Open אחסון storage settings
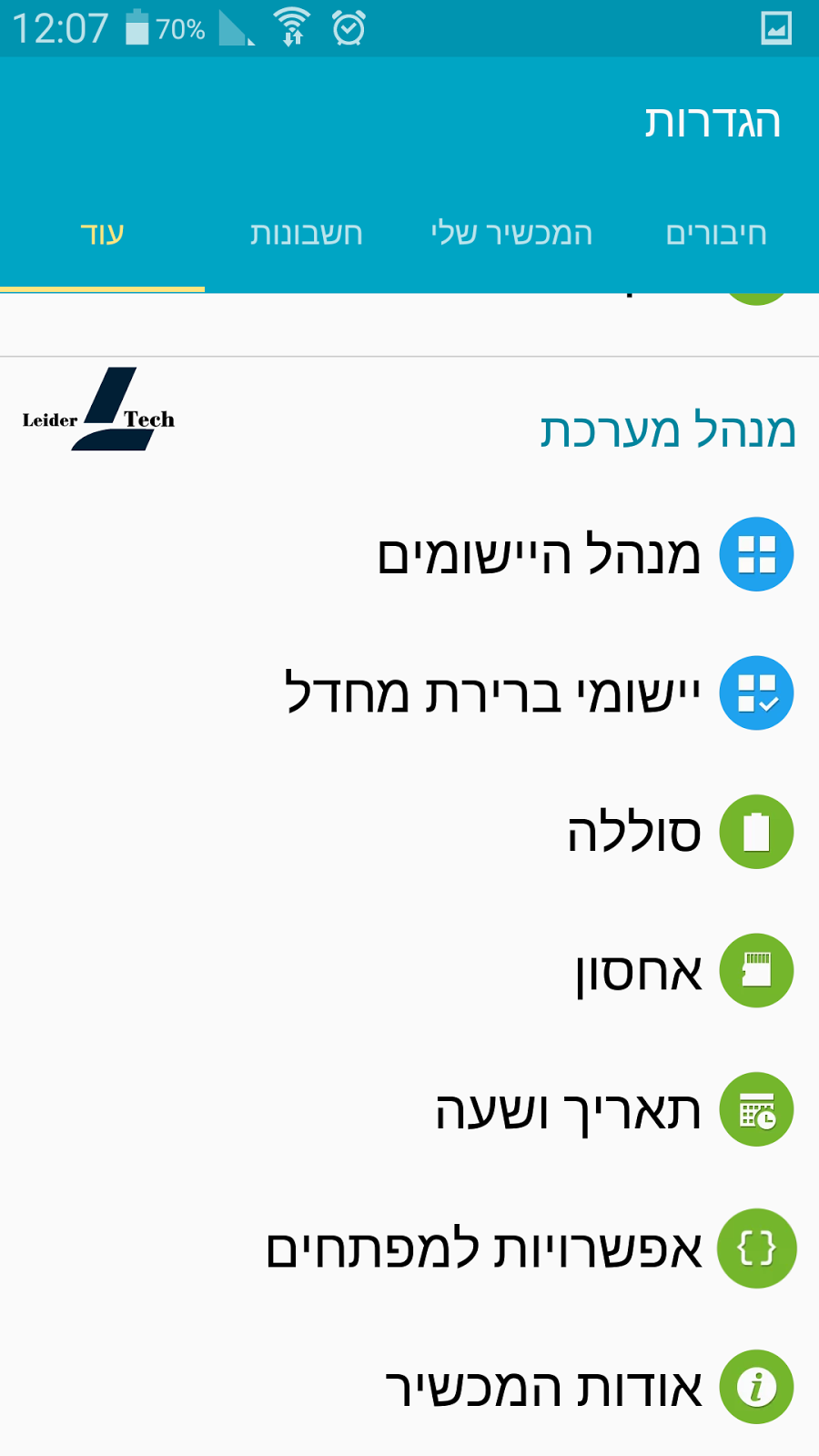This screenshot has height=1456, width=819. [x=639, y=972]
